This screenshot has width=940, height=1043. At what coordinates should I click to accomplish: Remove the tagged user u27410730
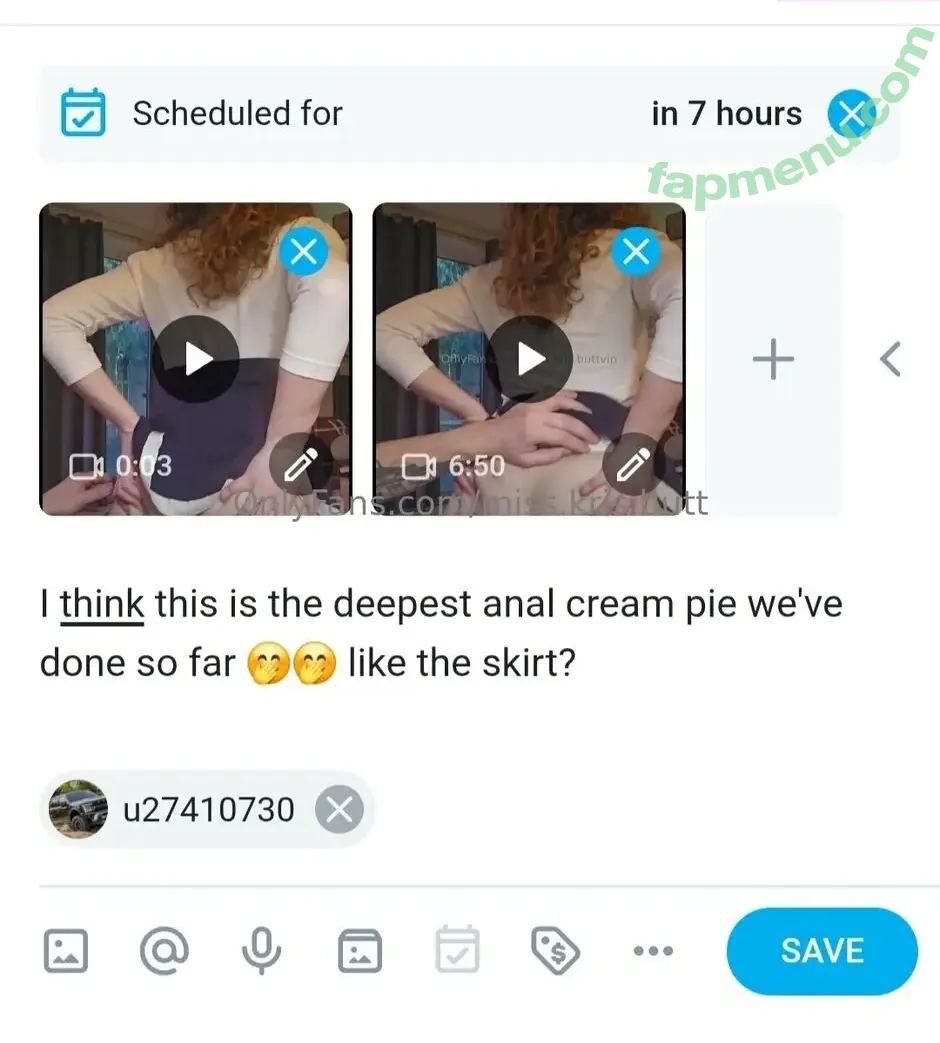[339, 809]
